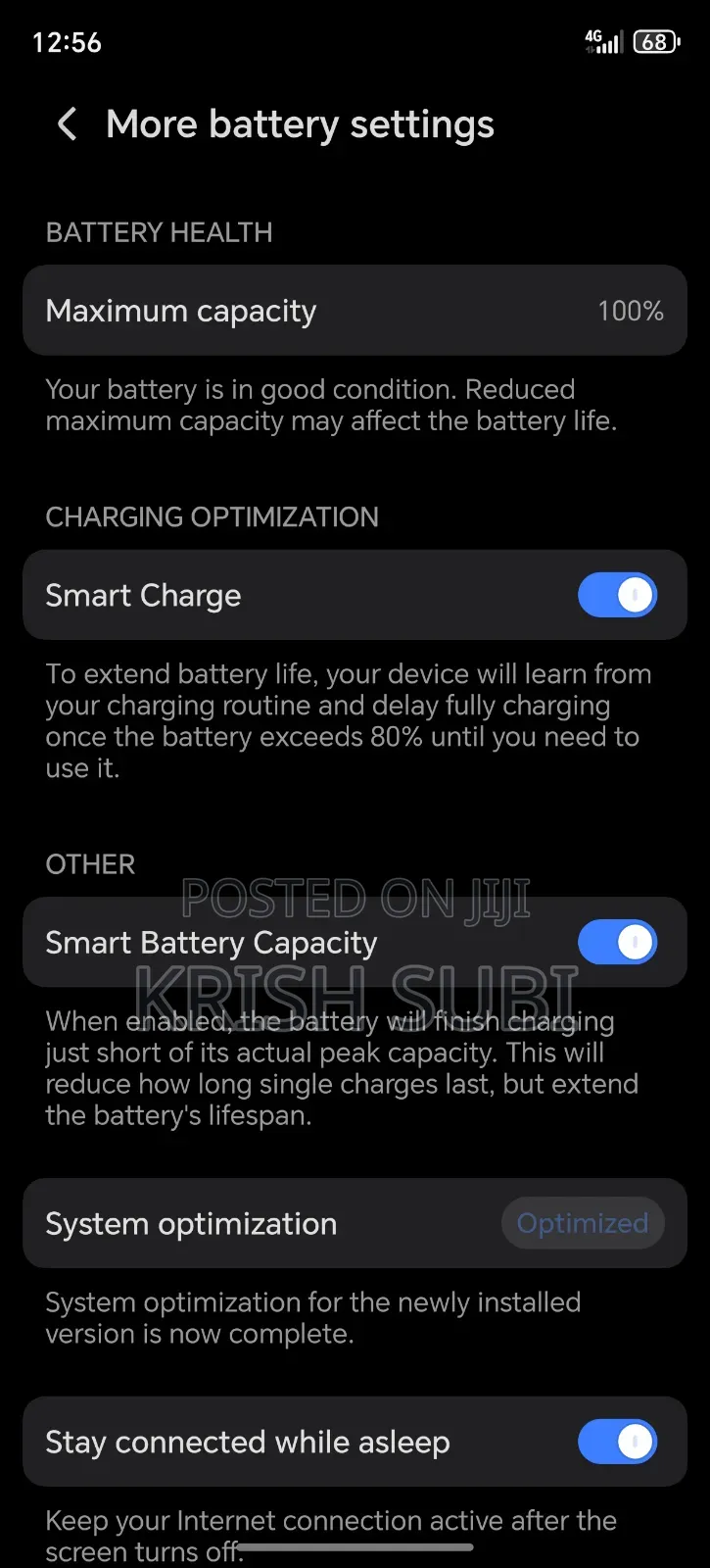Open More battery settings title
This screenshot has width=710, height=1568.
(300, 123)
